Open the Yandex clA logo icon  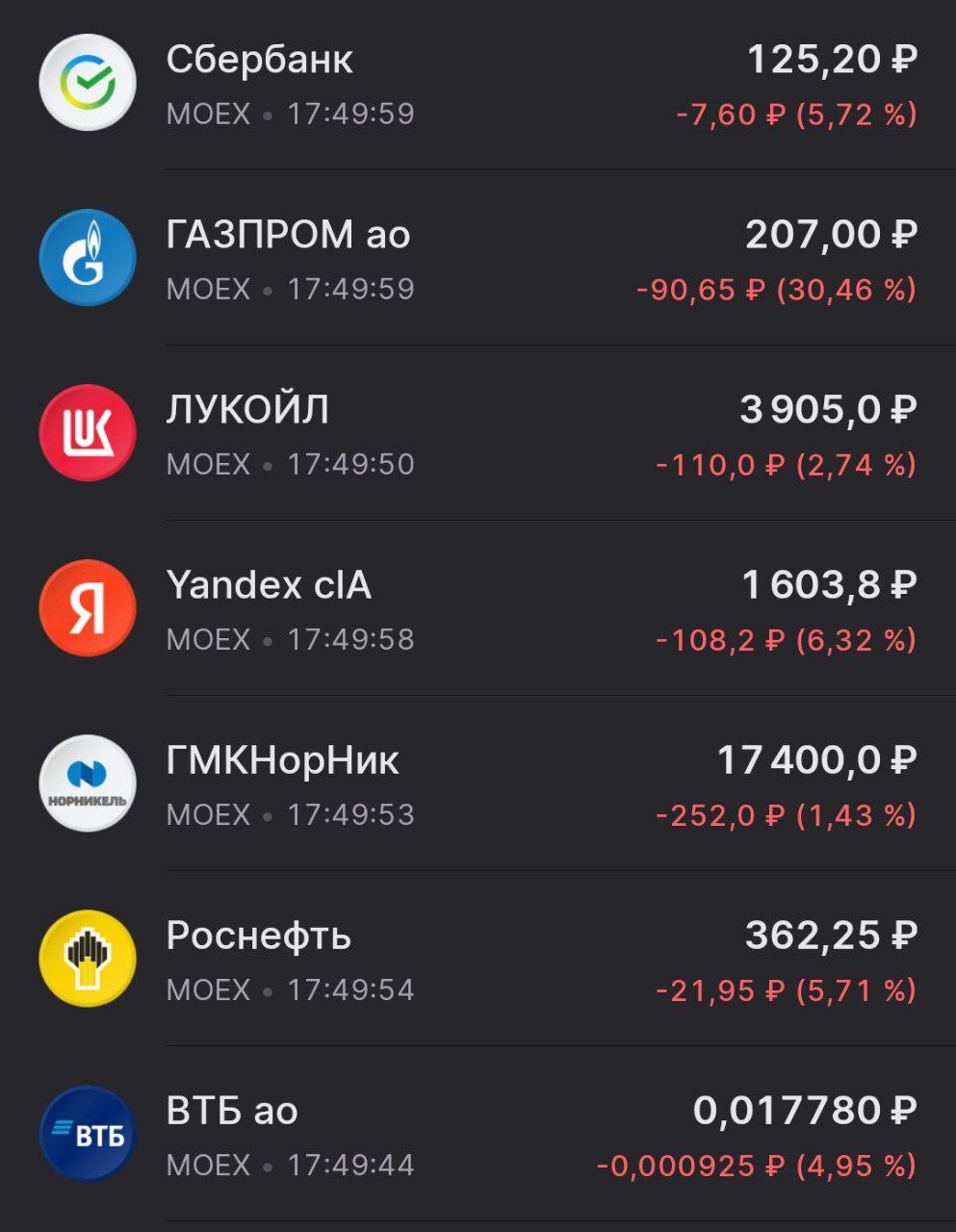pyautogui.click(x=88, y=607)
